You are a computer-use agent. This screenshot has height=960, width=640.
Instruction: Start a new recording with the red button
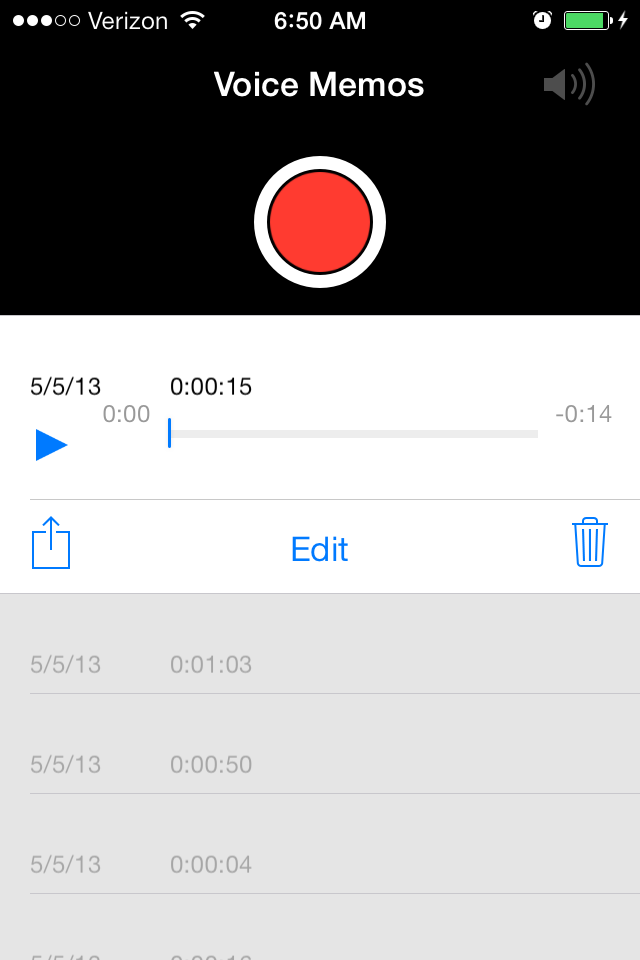pyautogui.click(x=320, y=221)
